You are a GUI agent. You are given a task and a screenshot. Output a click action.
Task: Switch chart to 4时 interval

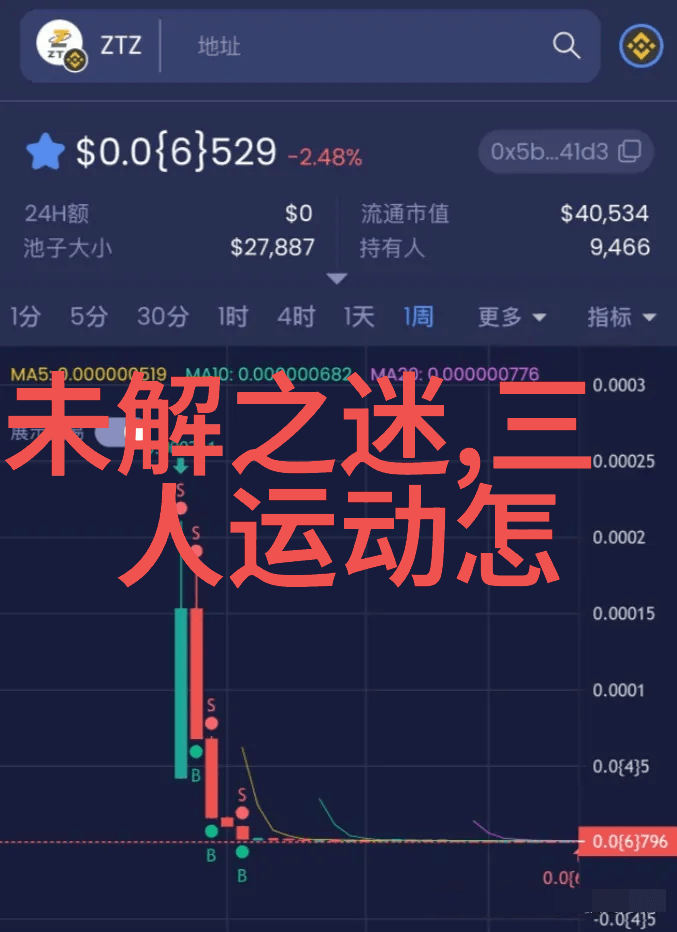point(295,317)
